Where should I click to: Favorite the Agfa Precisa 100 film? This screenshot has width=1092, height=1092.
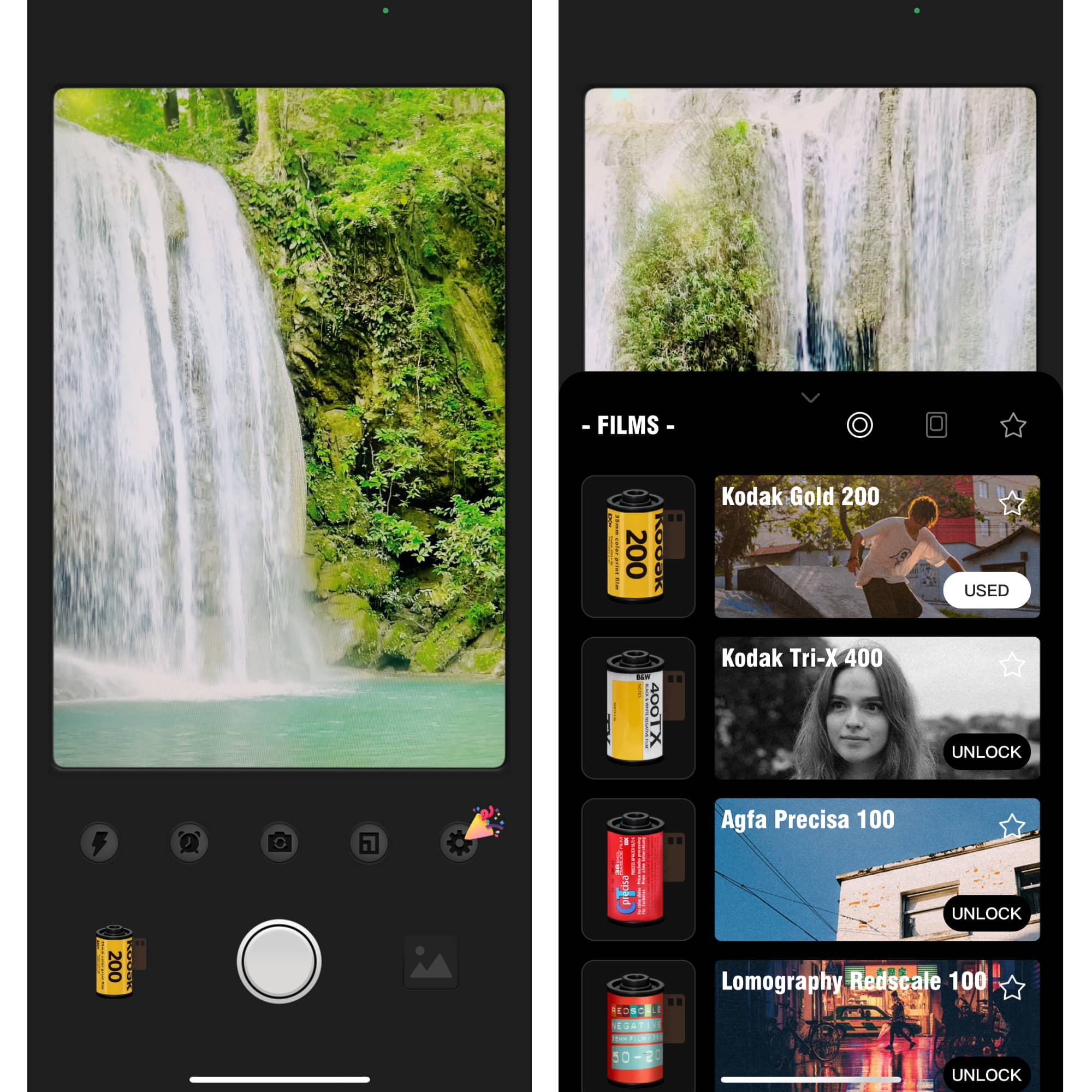pyautogui.click(x=1012, y=826)
